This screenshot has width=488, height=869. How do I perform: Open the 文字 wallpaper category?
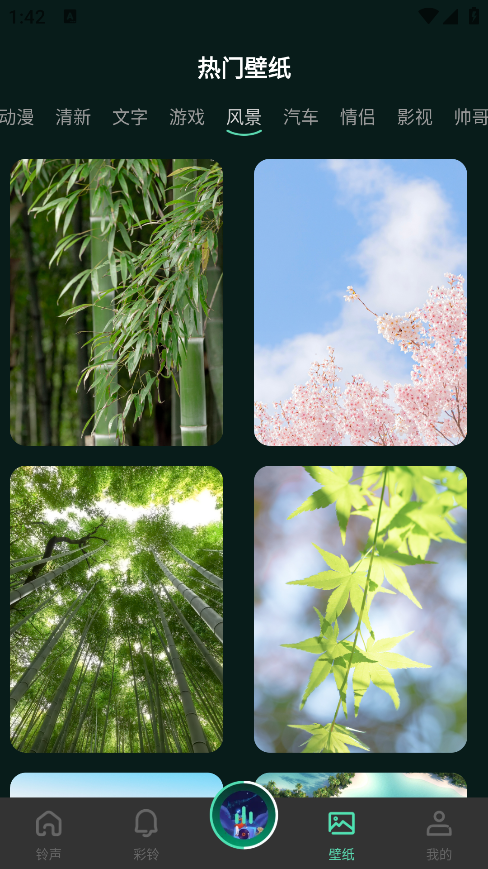(x=130, y=117)
